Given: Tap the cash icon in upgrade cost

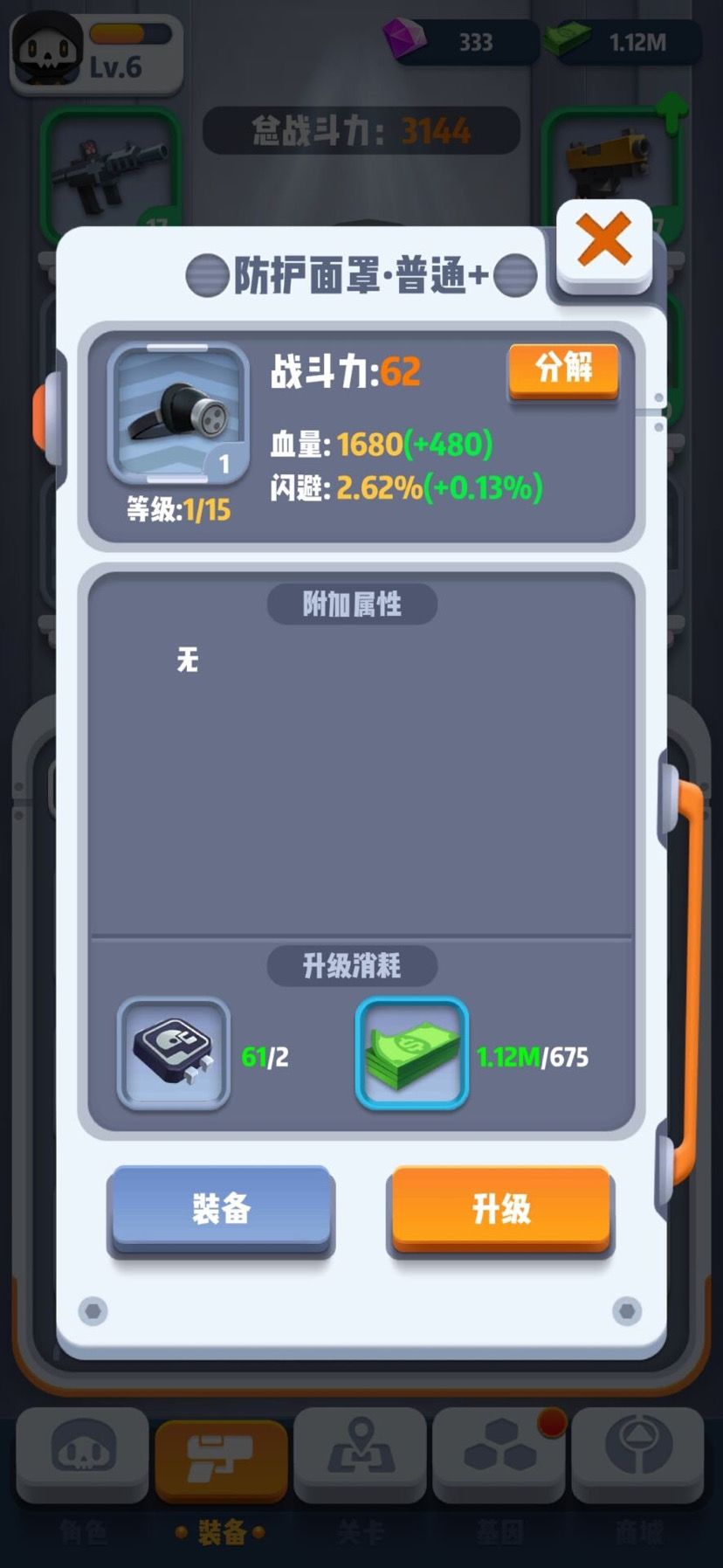Looking at the screenshot, I should pos(411,1053).
